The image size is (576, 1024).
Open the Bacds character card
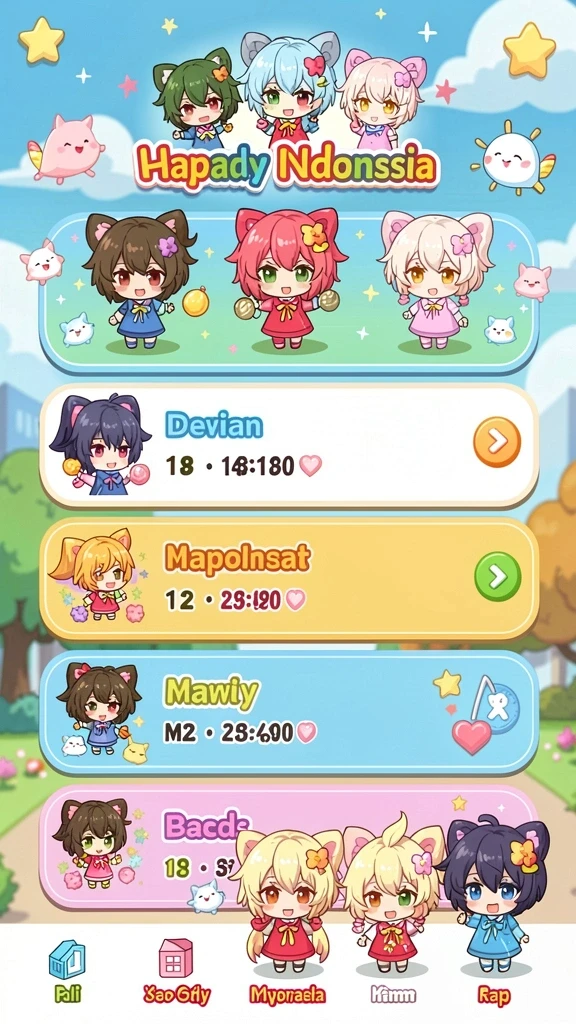point(289,846)
